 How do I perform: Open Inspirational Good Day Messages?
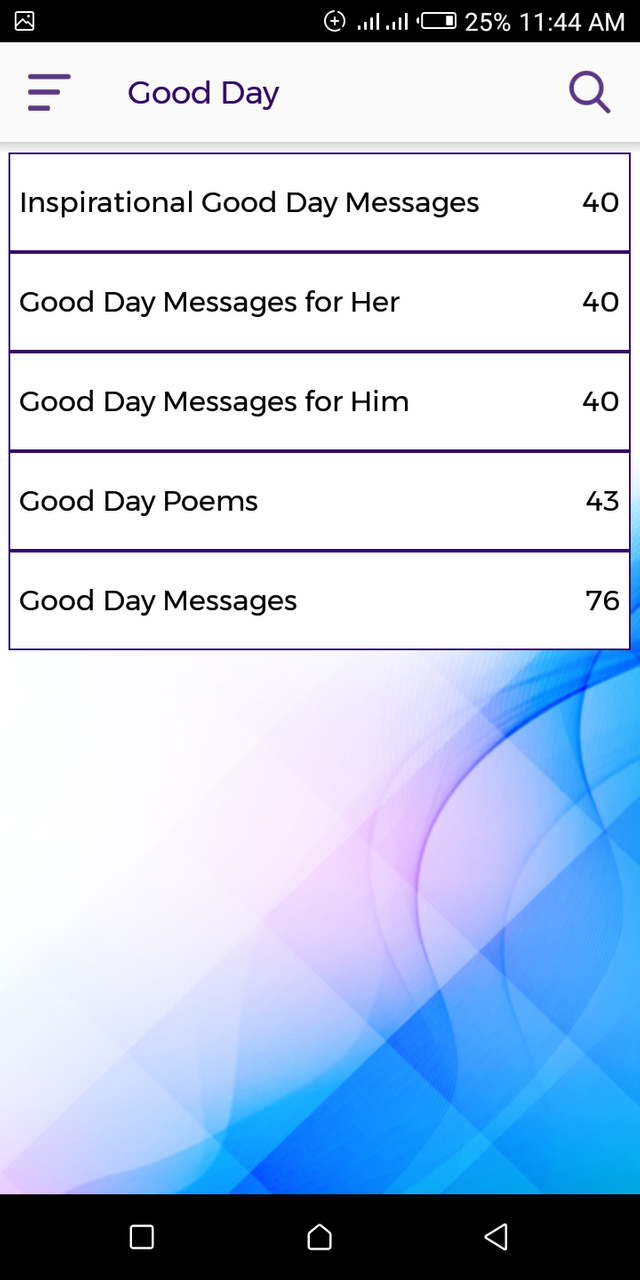320,202
